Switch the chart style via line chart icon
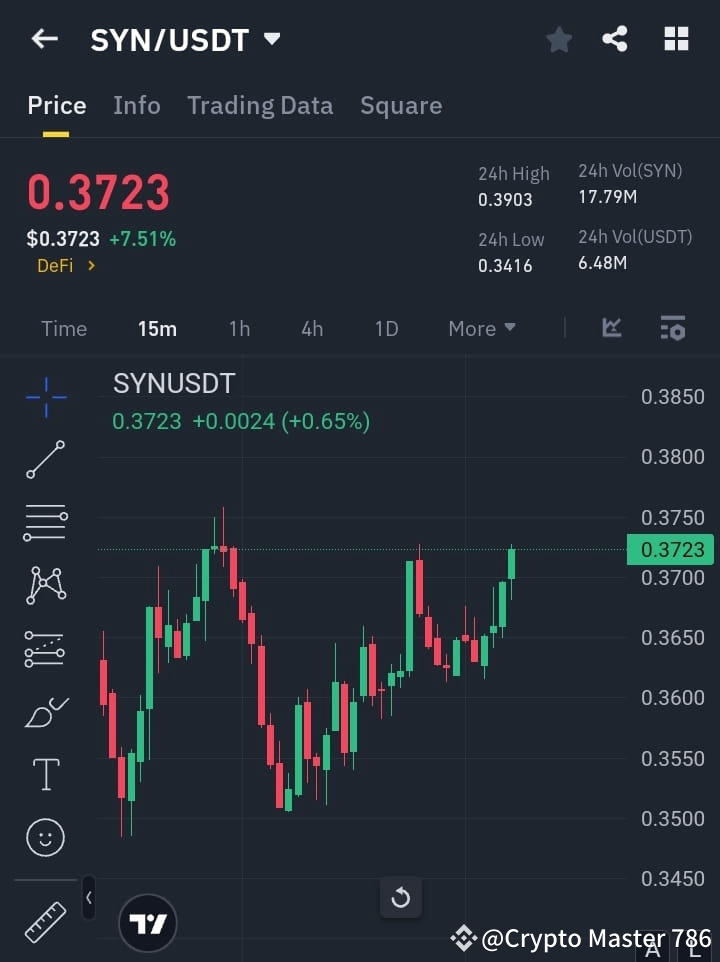720x962 pixels. click(611, 328)
